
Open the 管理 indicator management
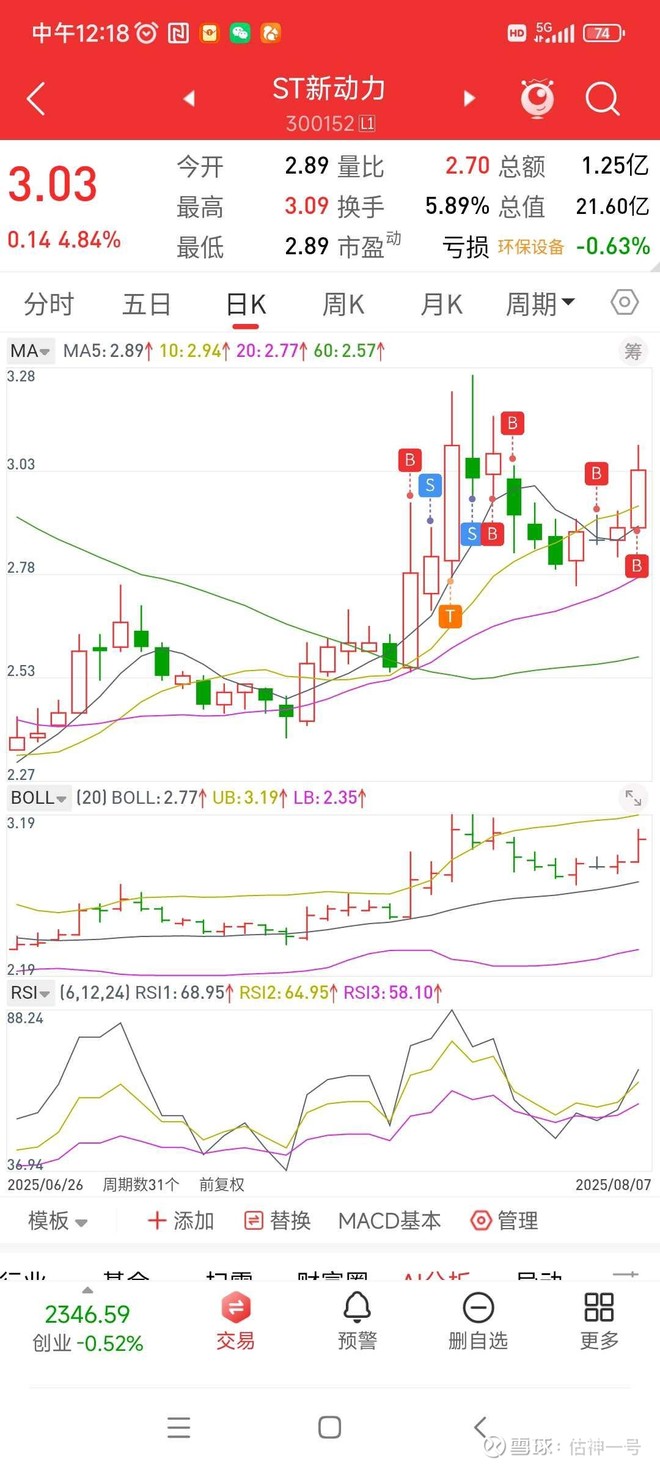click(x=505, y=1221)
